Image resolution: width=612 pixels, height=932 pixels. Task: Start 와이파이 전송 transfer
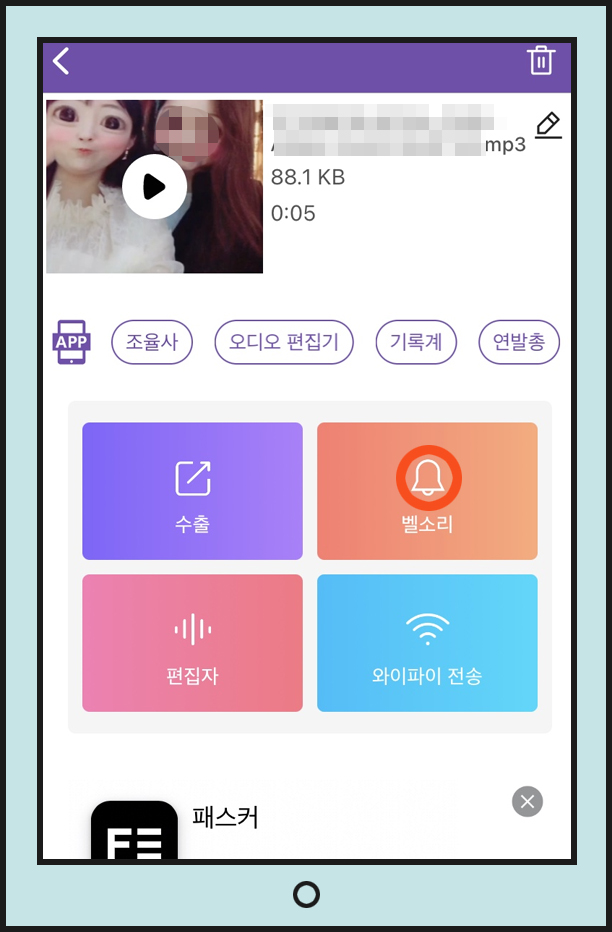point(427,643)
